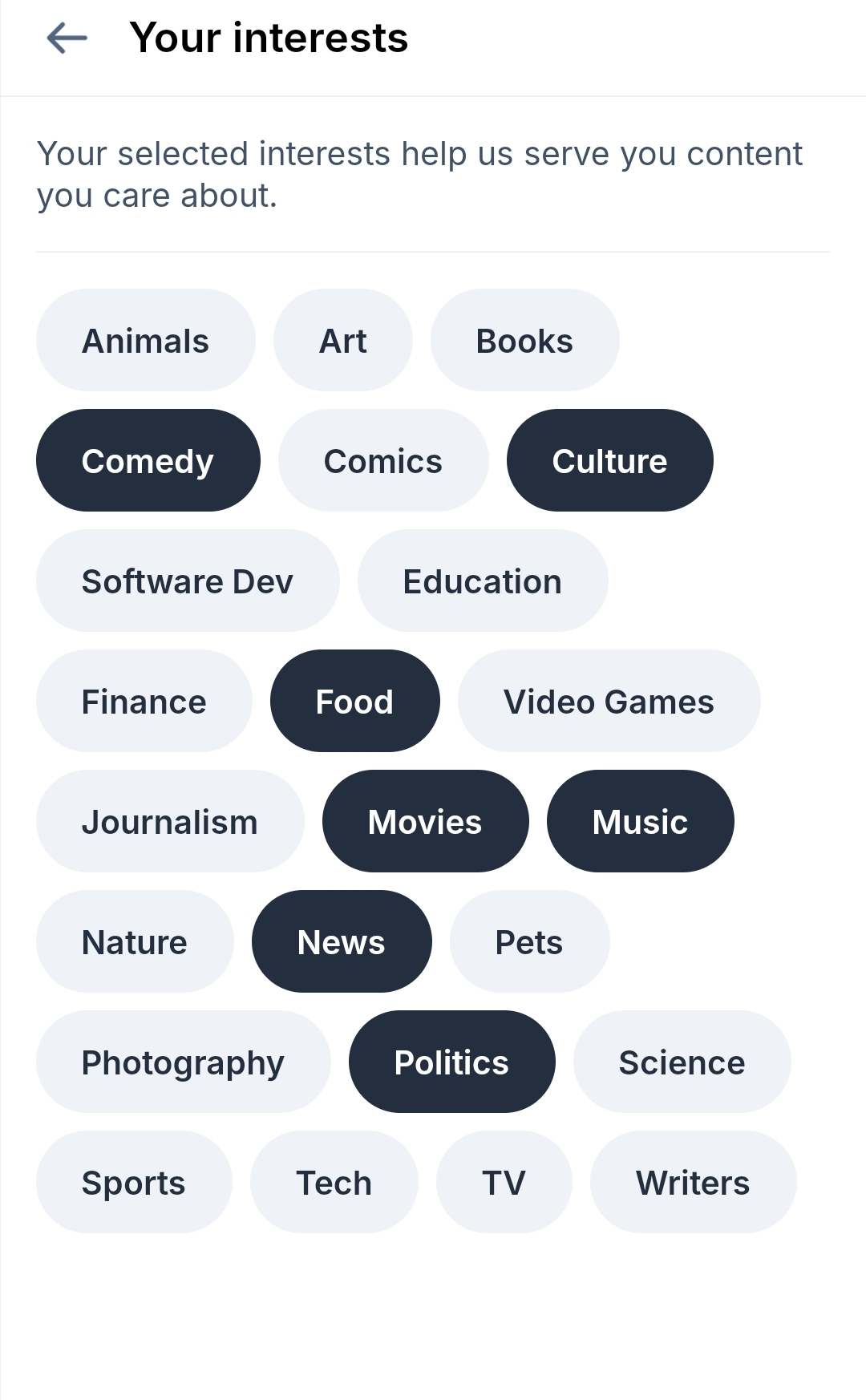The width and height of the screenshot is (866, 1400).
Task: Add Art to your interests
Action: (342, 341)
